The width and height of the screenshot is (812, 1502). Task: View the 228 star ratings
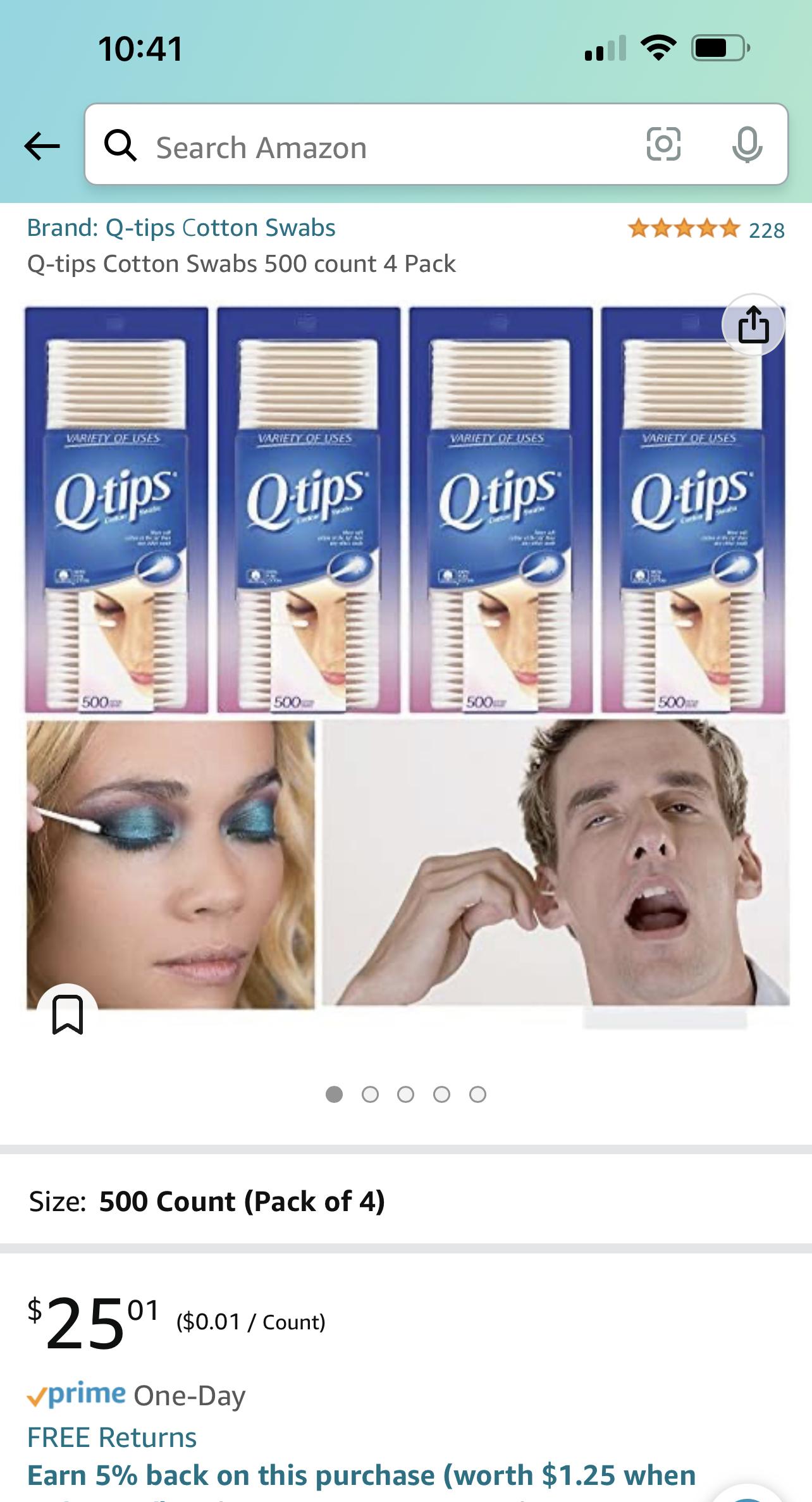[x=705, y=229]
